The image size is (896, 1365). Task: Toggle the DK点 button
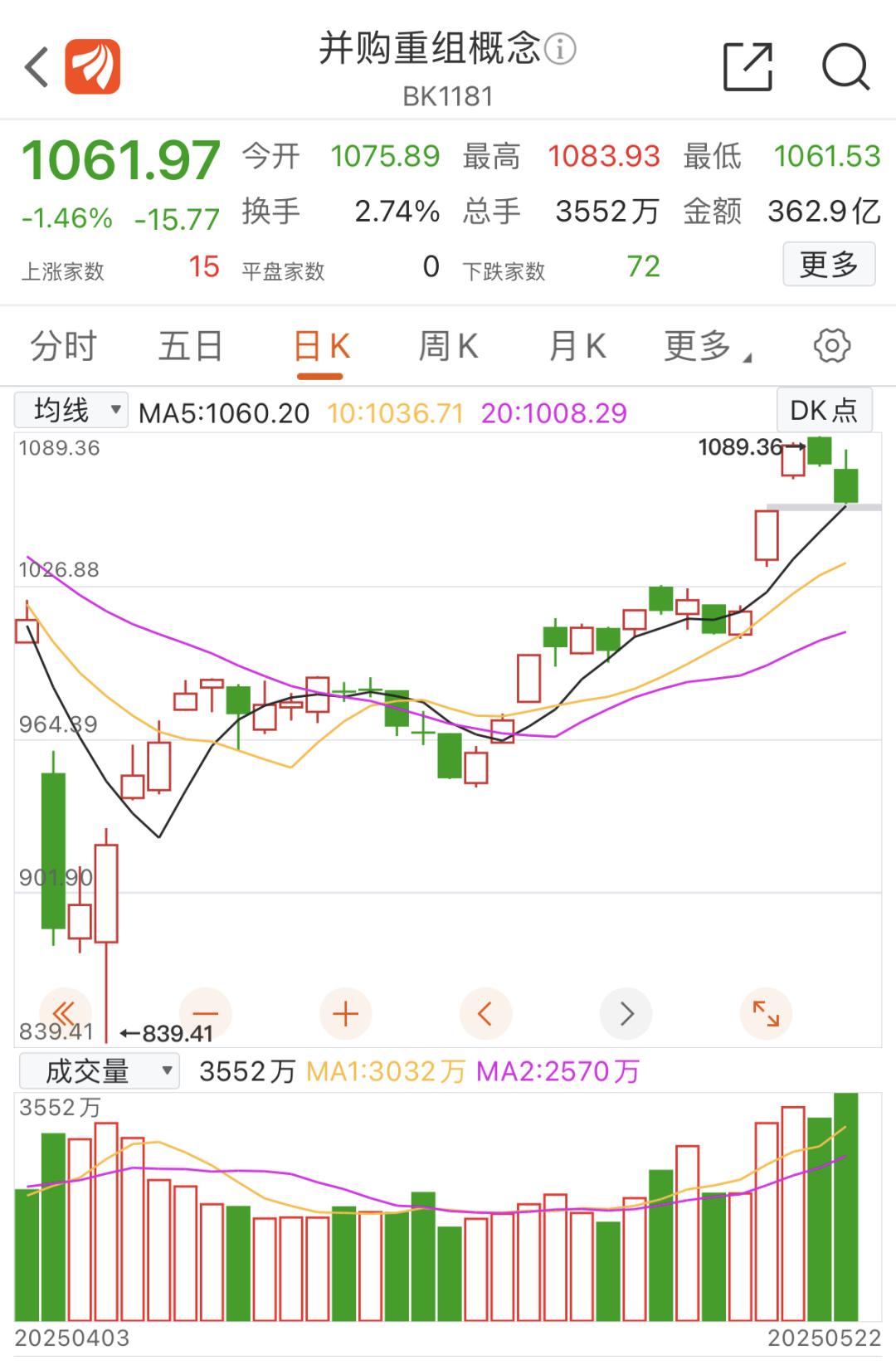click(x=824, y=410)
